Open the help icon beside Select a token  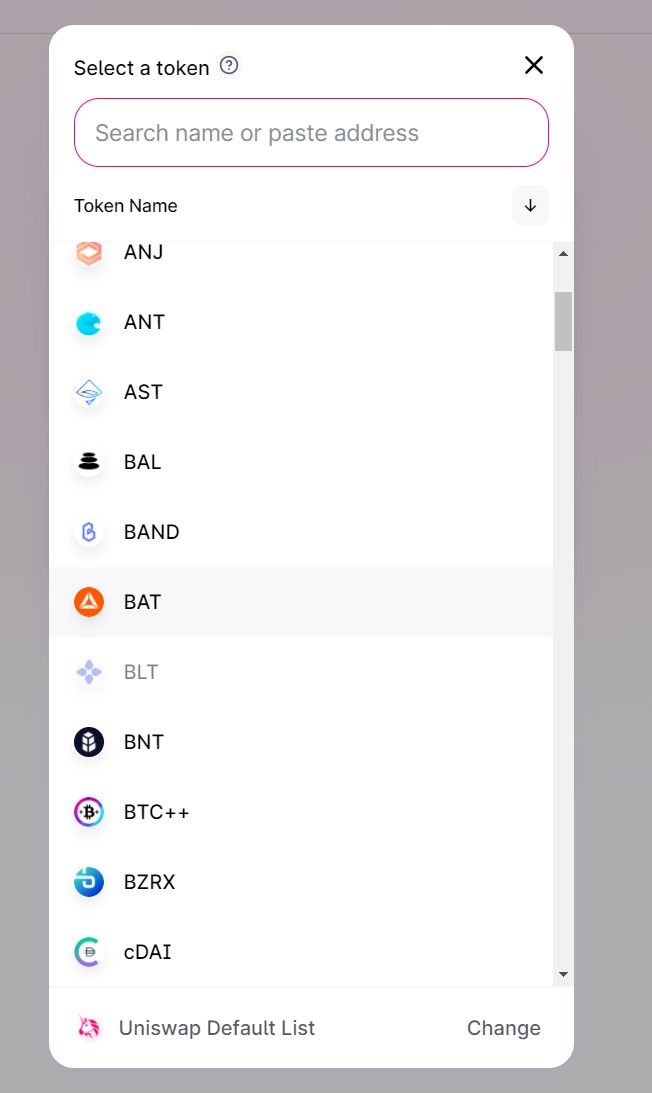click(229, 66)
